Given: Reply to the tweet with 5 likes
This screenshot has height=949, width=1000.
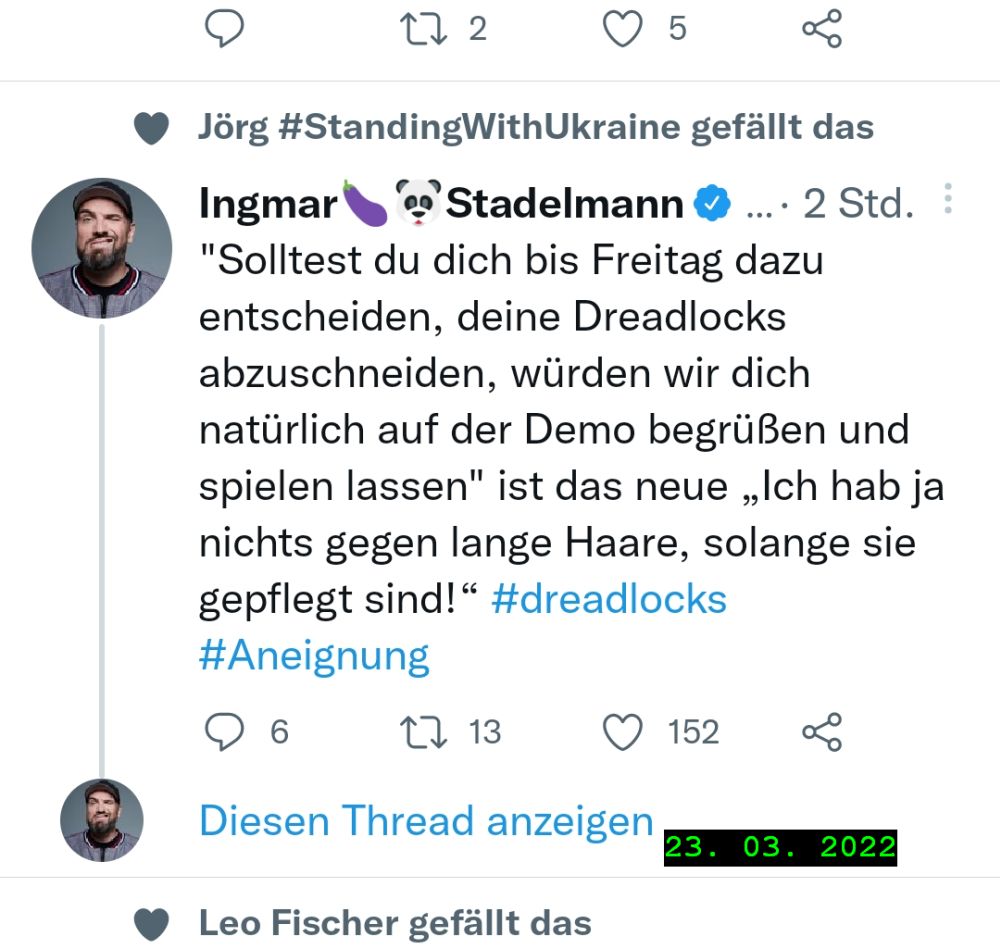Looking at the screenshot, I should 225,29.
